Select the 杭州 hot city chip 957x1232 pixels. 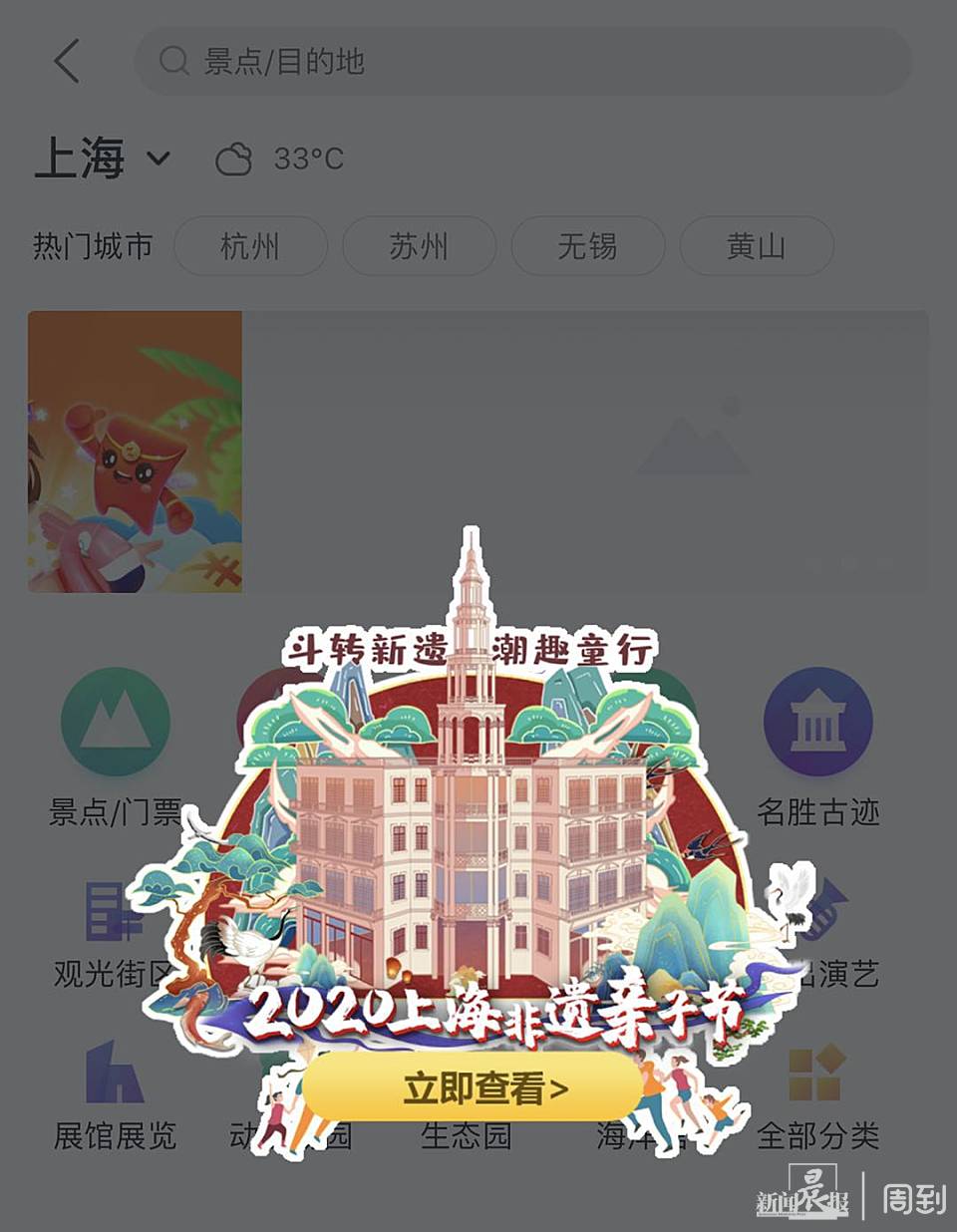tap(250, 246)
